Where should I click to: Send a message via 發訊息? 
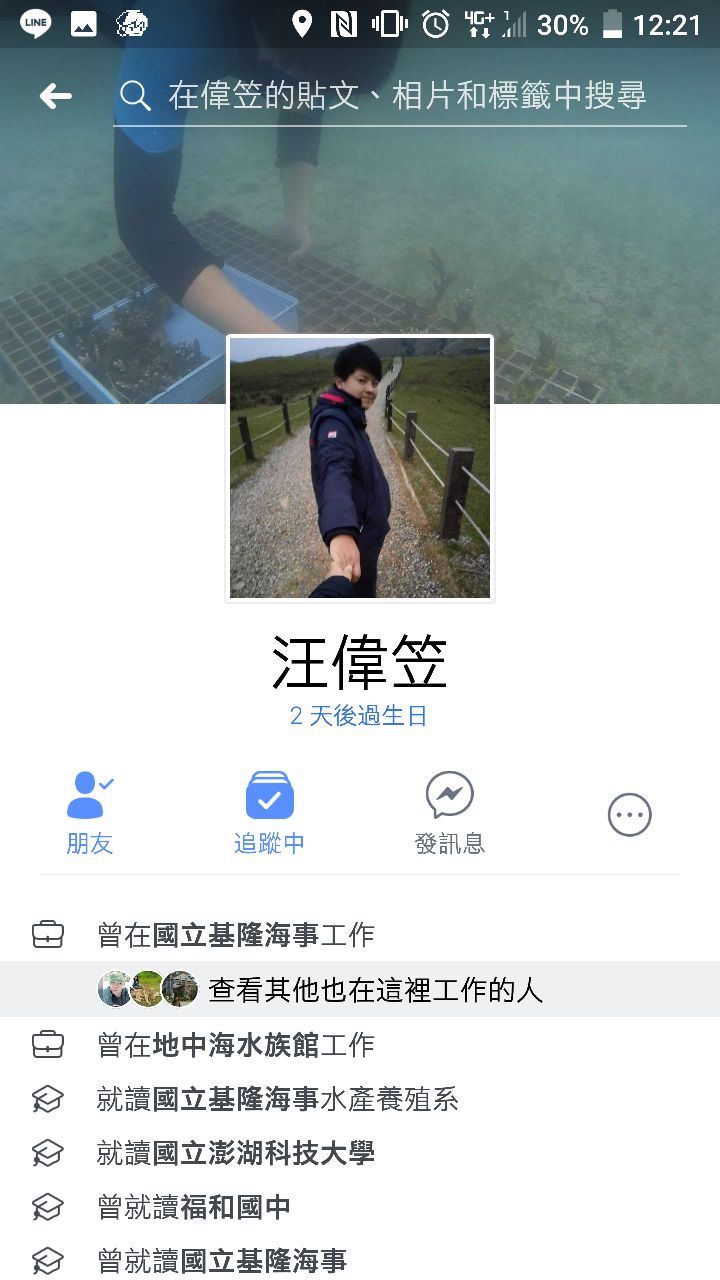(x=449, y=813)
